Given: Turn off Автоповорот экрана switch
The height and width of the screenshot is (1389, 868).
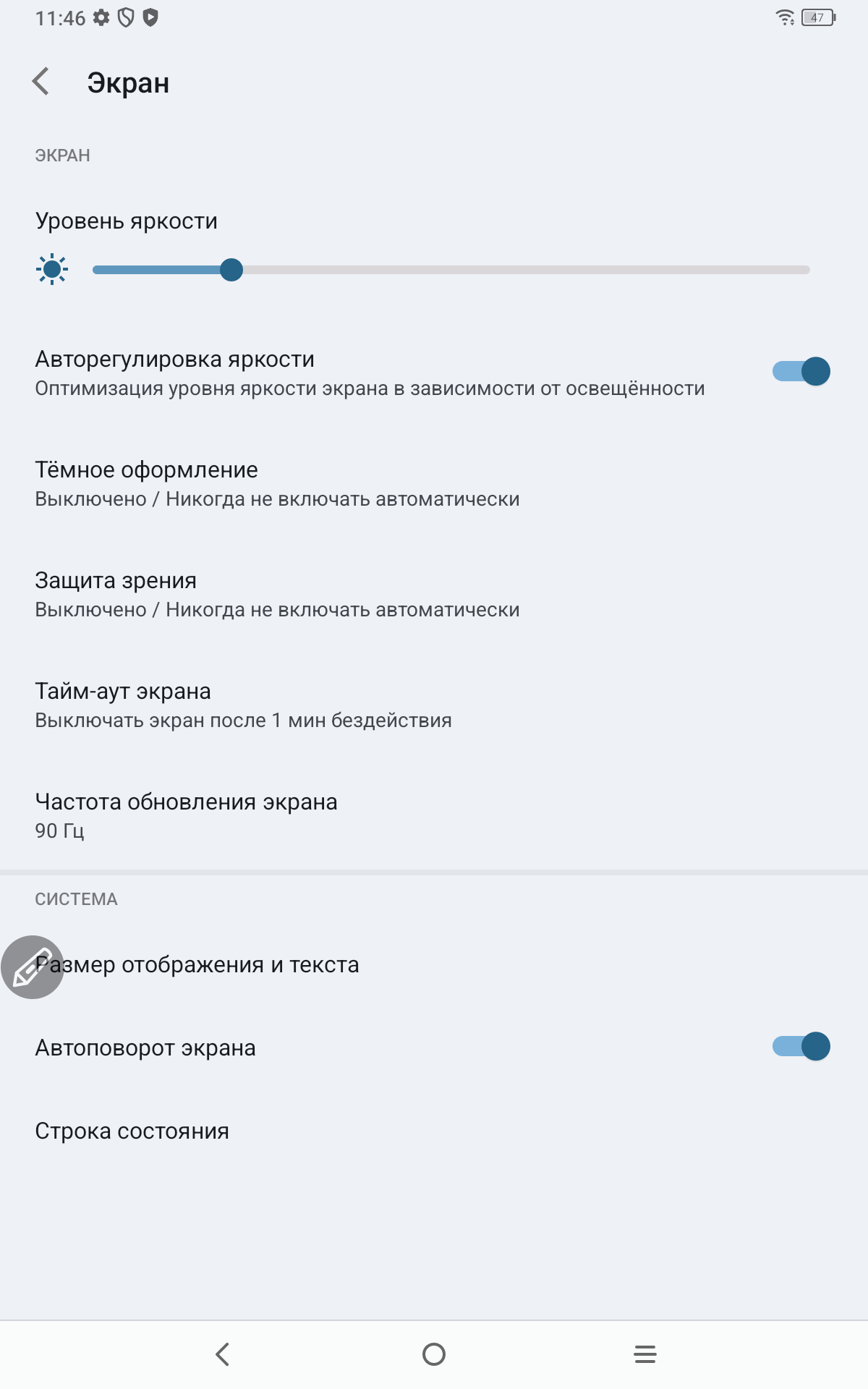Looking at the screenshot, I should click(x=801, y=1047).
